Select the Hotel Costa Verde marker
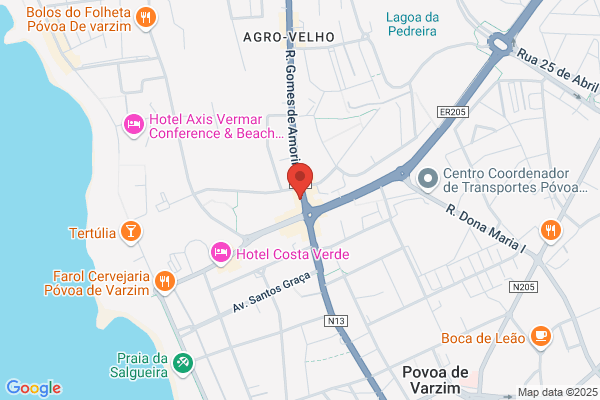Screen dimensions: 600x400 (x=221, y=253)
